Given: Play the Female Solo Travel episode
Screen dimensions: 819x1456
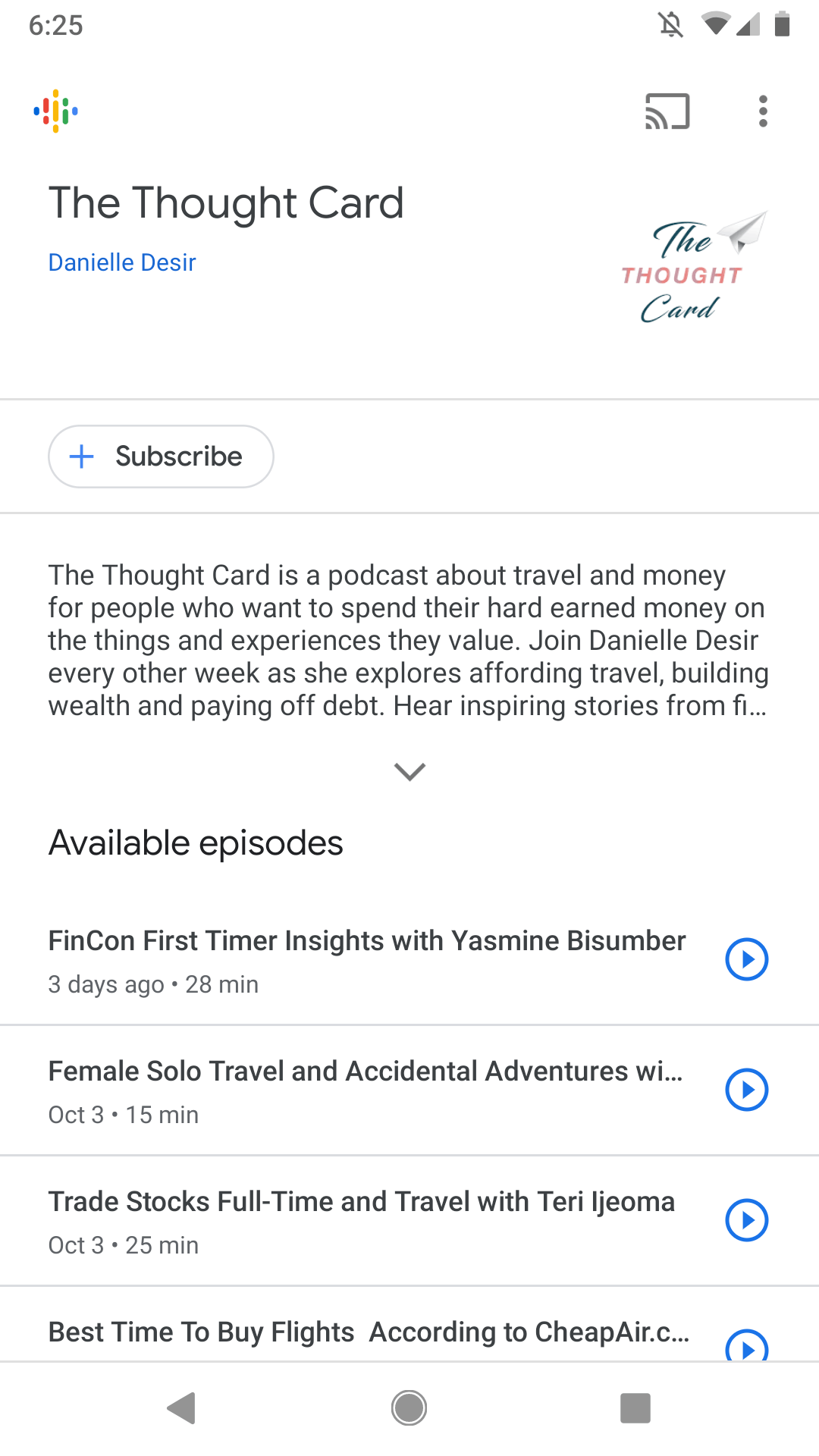Looking at the screenshot, I should tap(747, 1090).
